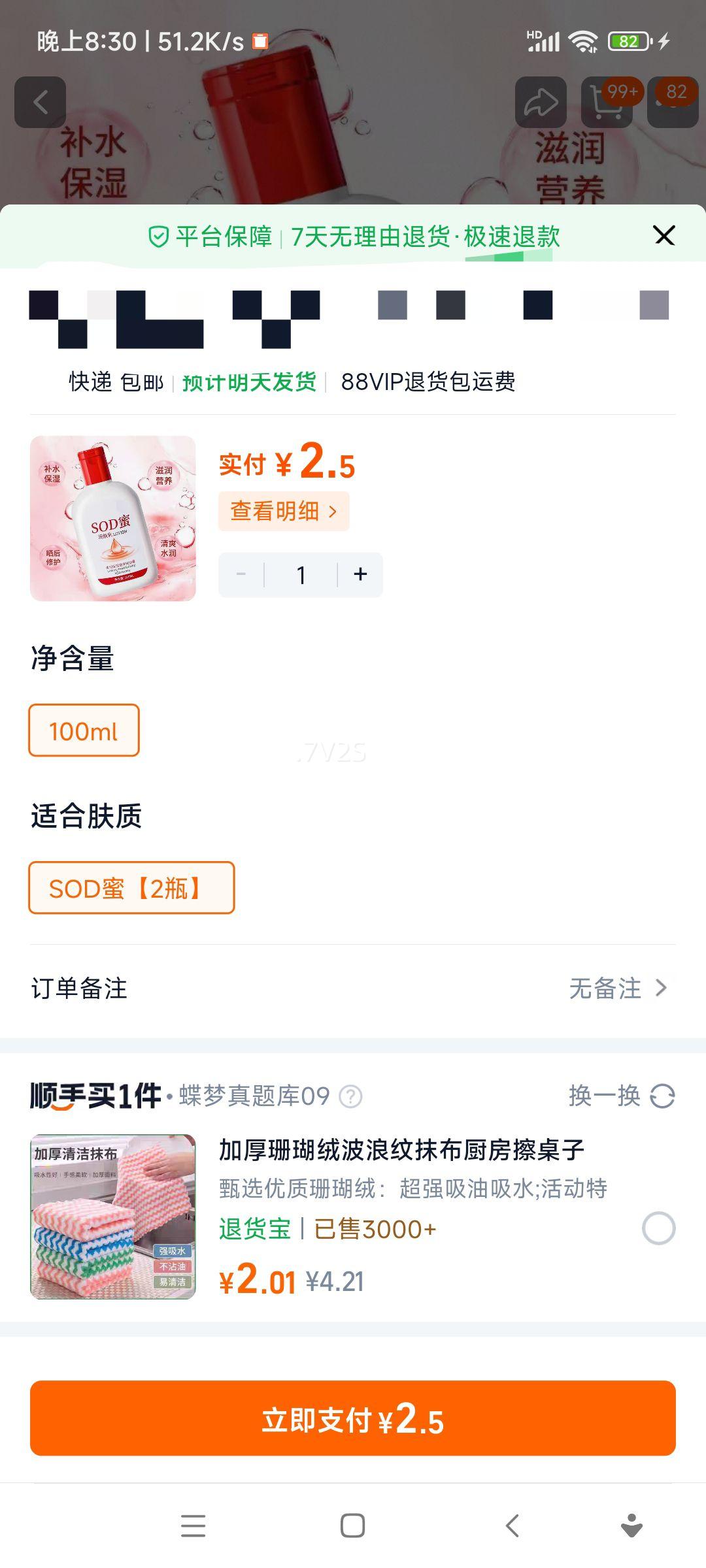The image size is (706, 1568).
Task: Tap the SOD蜜 product thumbnail image
Action: coord(114,519)
